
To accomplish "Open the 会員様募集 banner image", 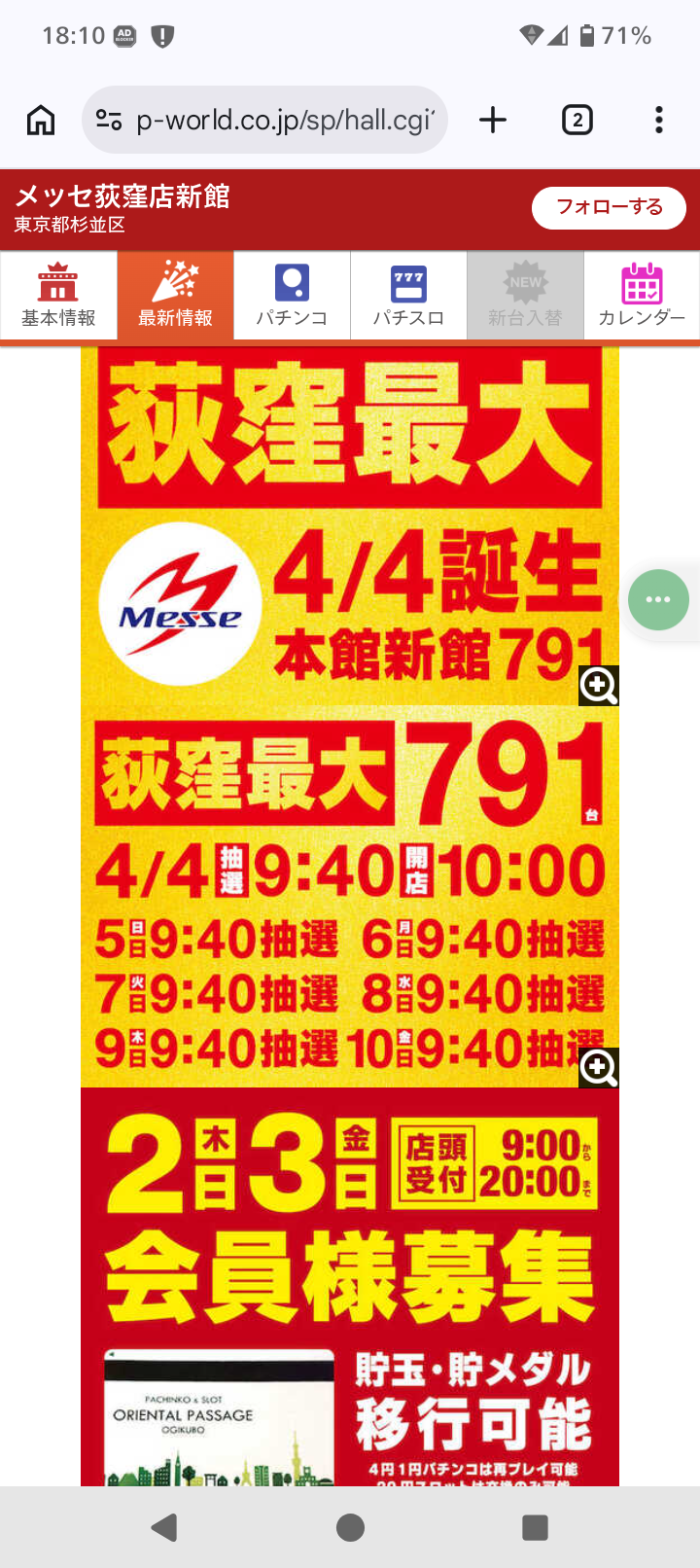I will click(x=350, y=1284).
